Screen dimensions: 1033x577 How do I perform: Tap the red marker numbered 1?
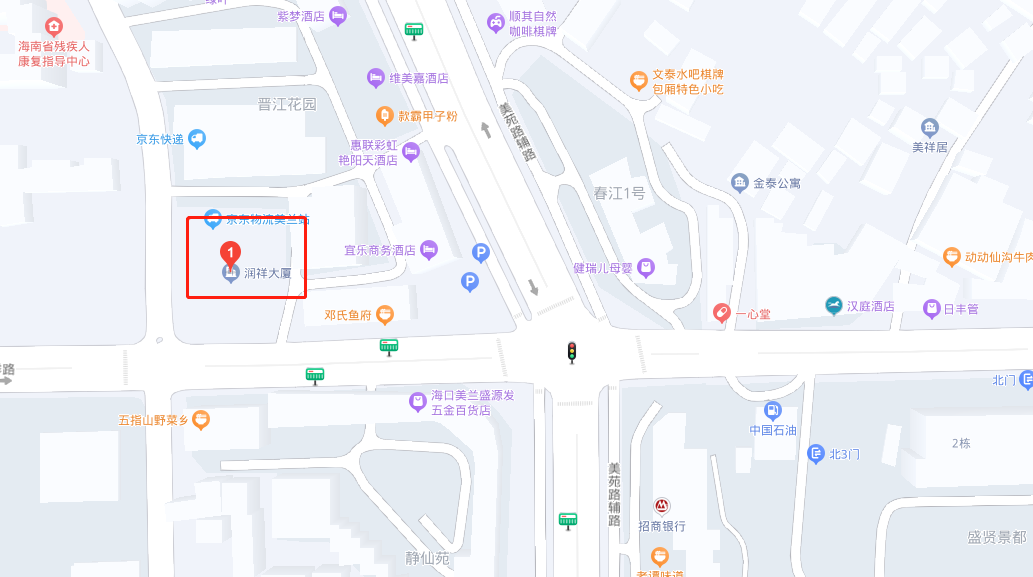231,253
